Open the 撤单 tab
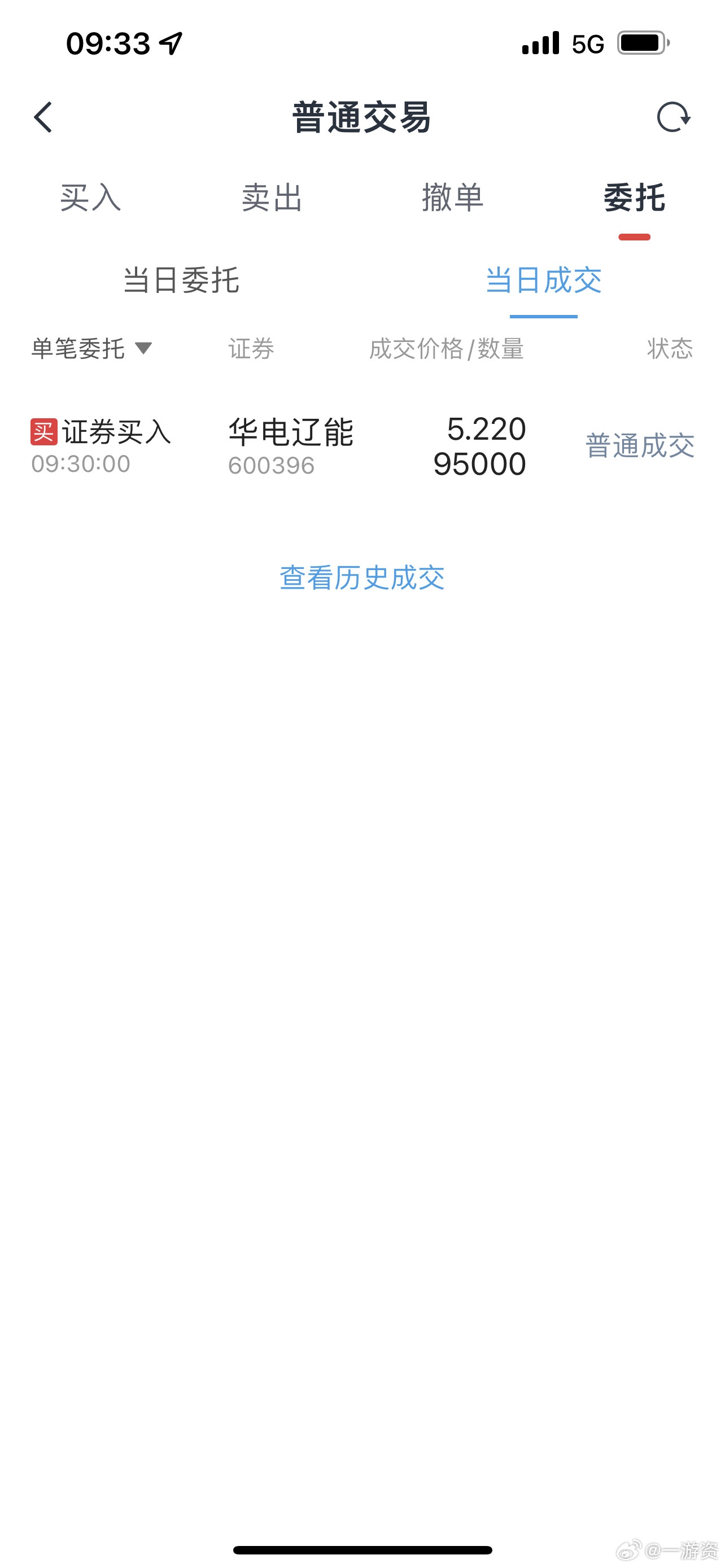725x1568 pixels. 453,198
